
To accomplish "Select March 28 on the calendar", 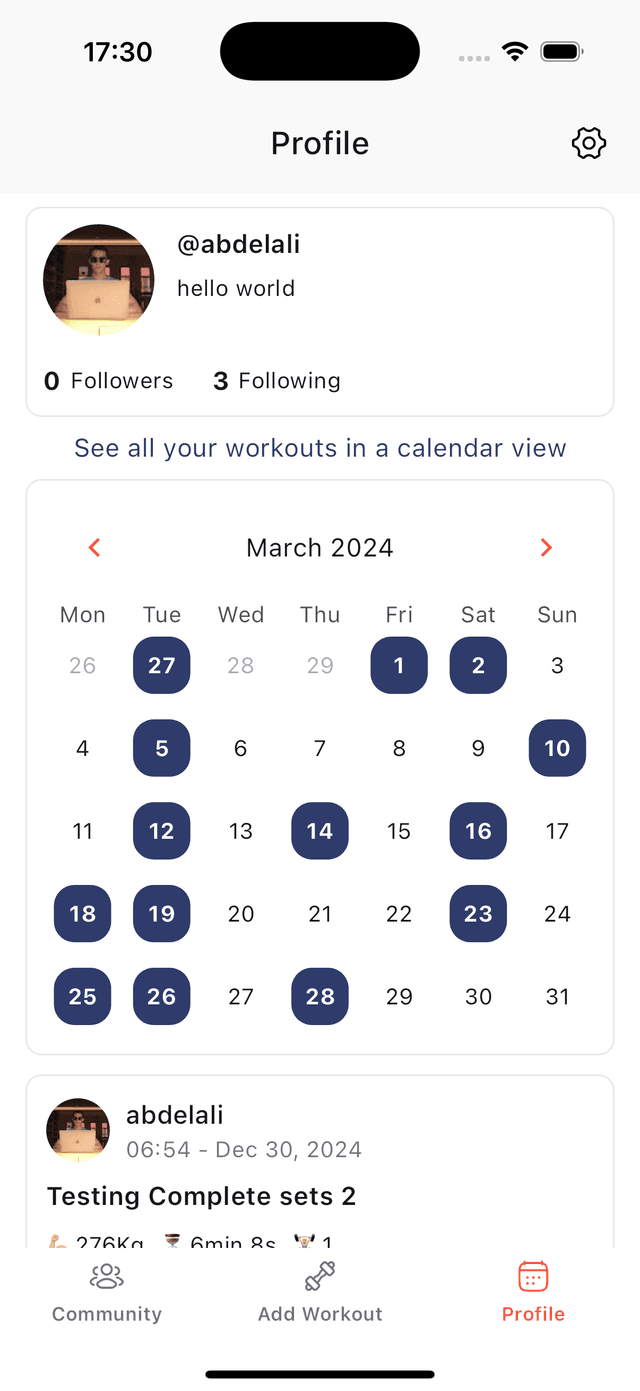I will point(320,997).
